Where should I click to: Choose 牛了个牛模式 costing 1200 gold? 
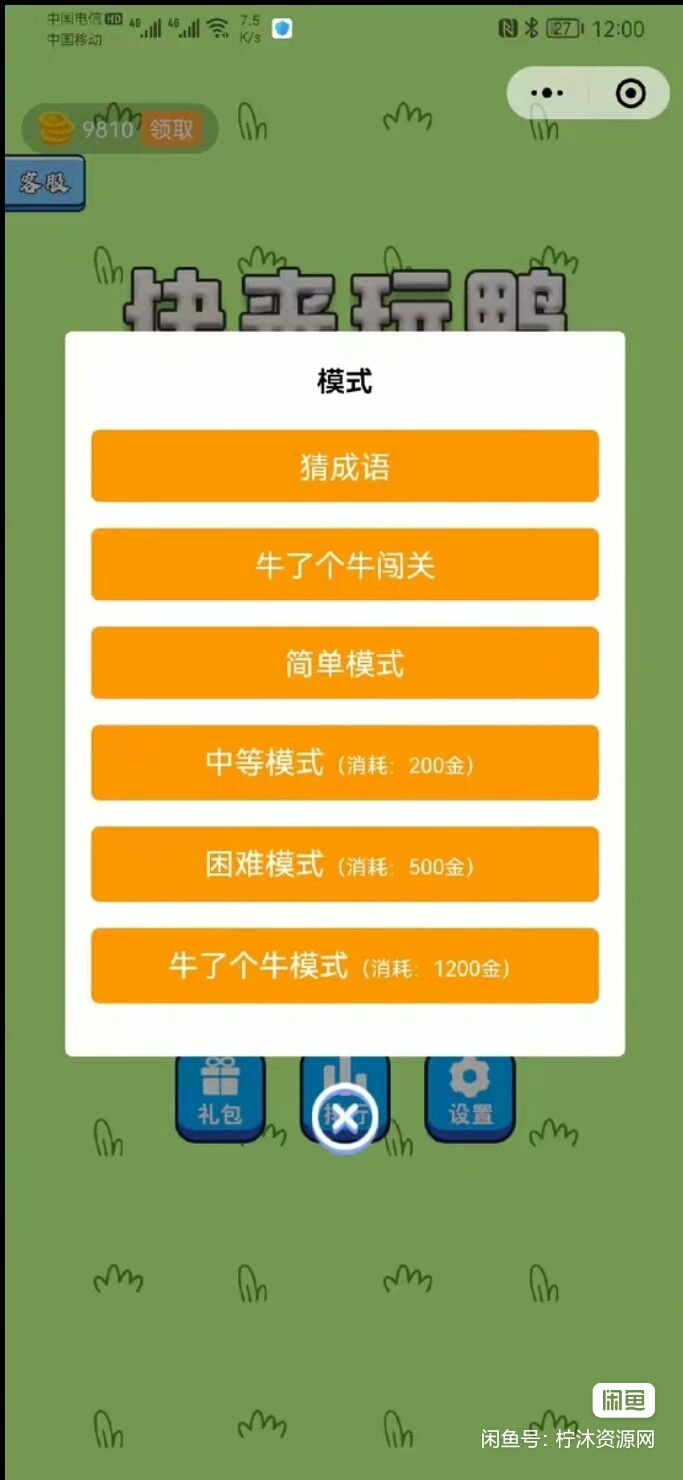[x=344, y=966]
